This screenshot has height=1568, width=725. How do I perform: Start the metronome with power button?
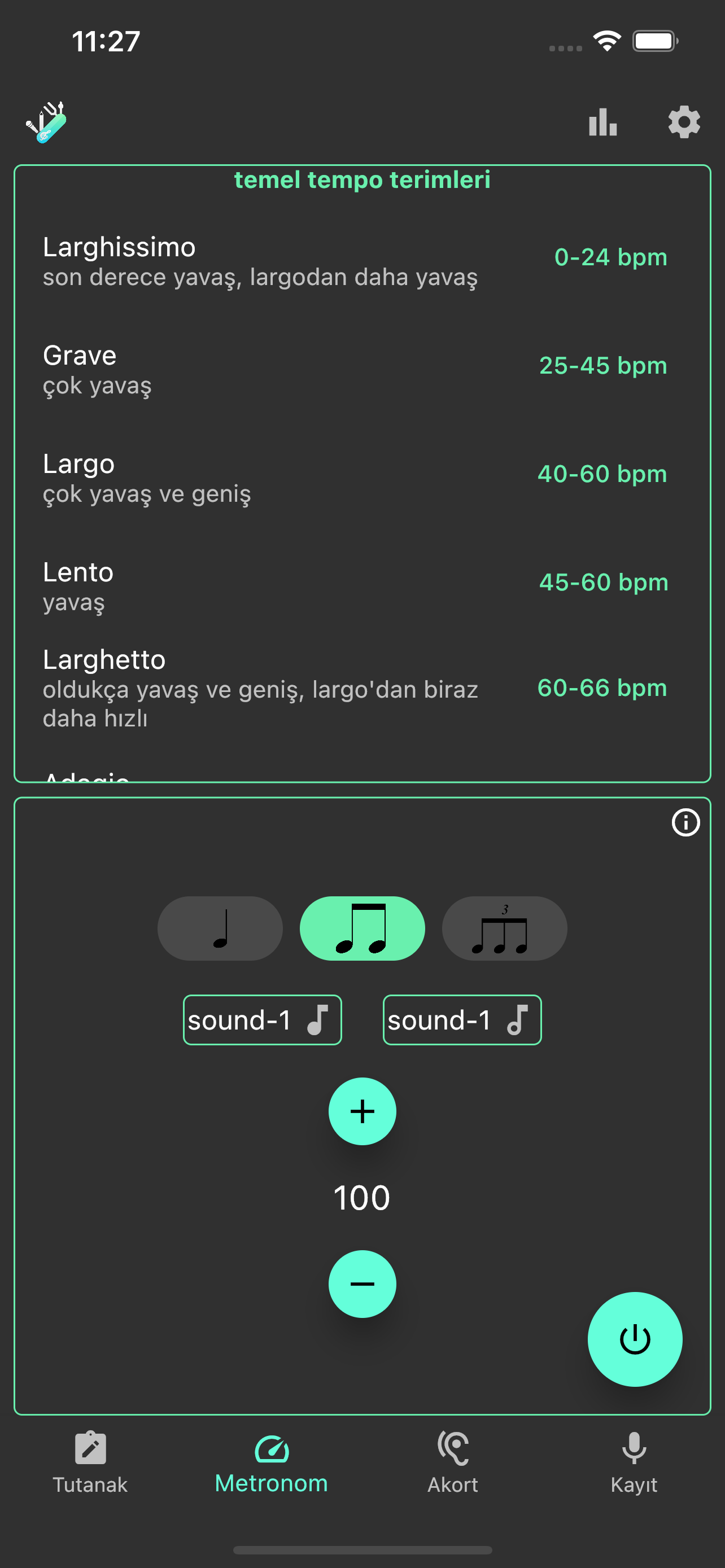point(634,1339)
